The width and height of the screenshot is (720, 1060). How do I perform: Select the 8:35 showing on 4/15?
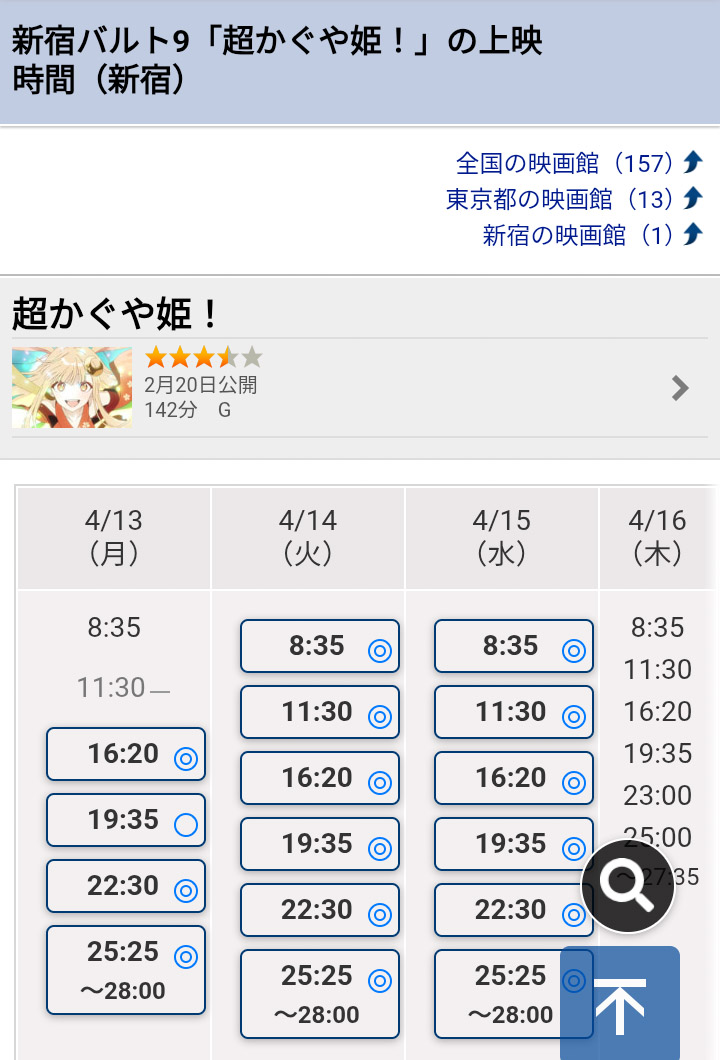pos(514,646)
